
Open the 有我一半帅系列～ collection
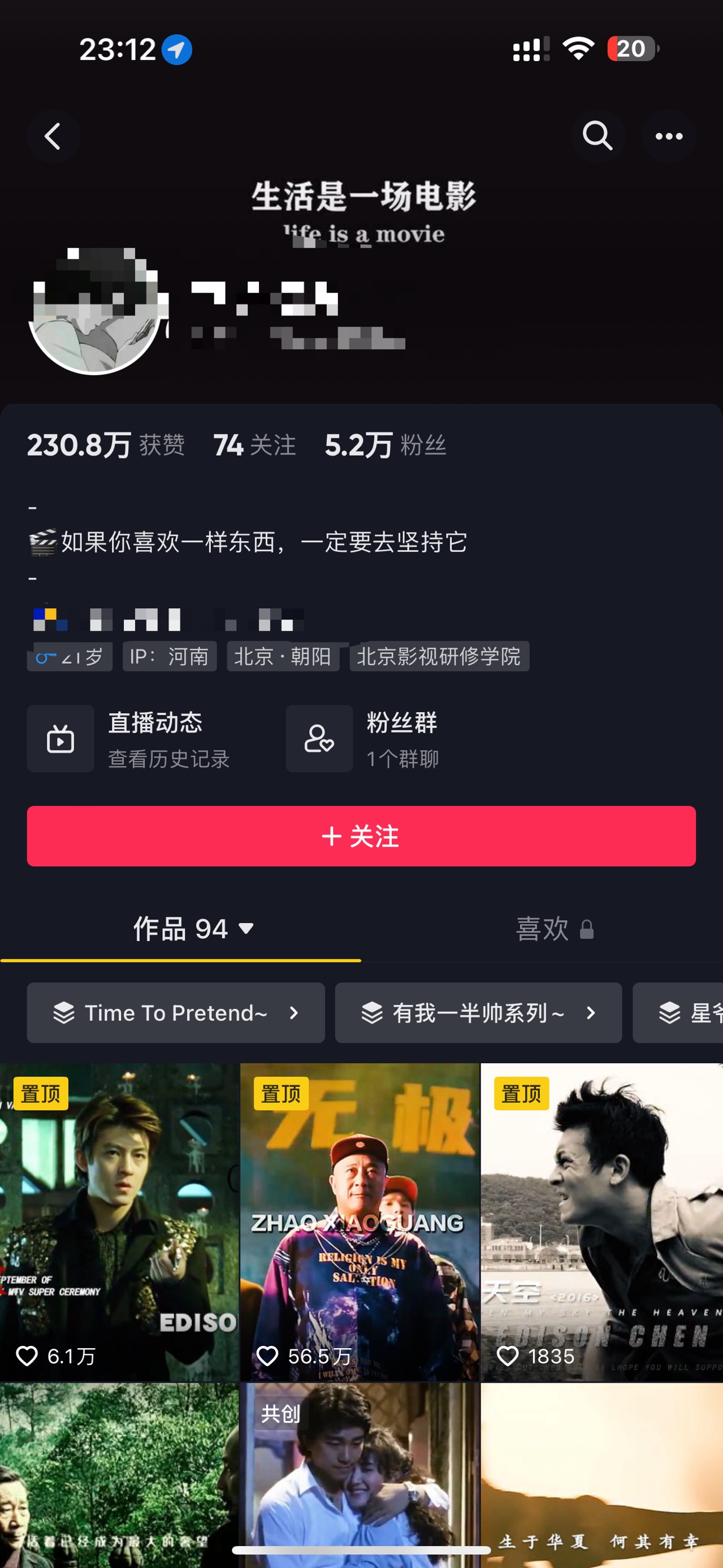[x=478, y=1013]
